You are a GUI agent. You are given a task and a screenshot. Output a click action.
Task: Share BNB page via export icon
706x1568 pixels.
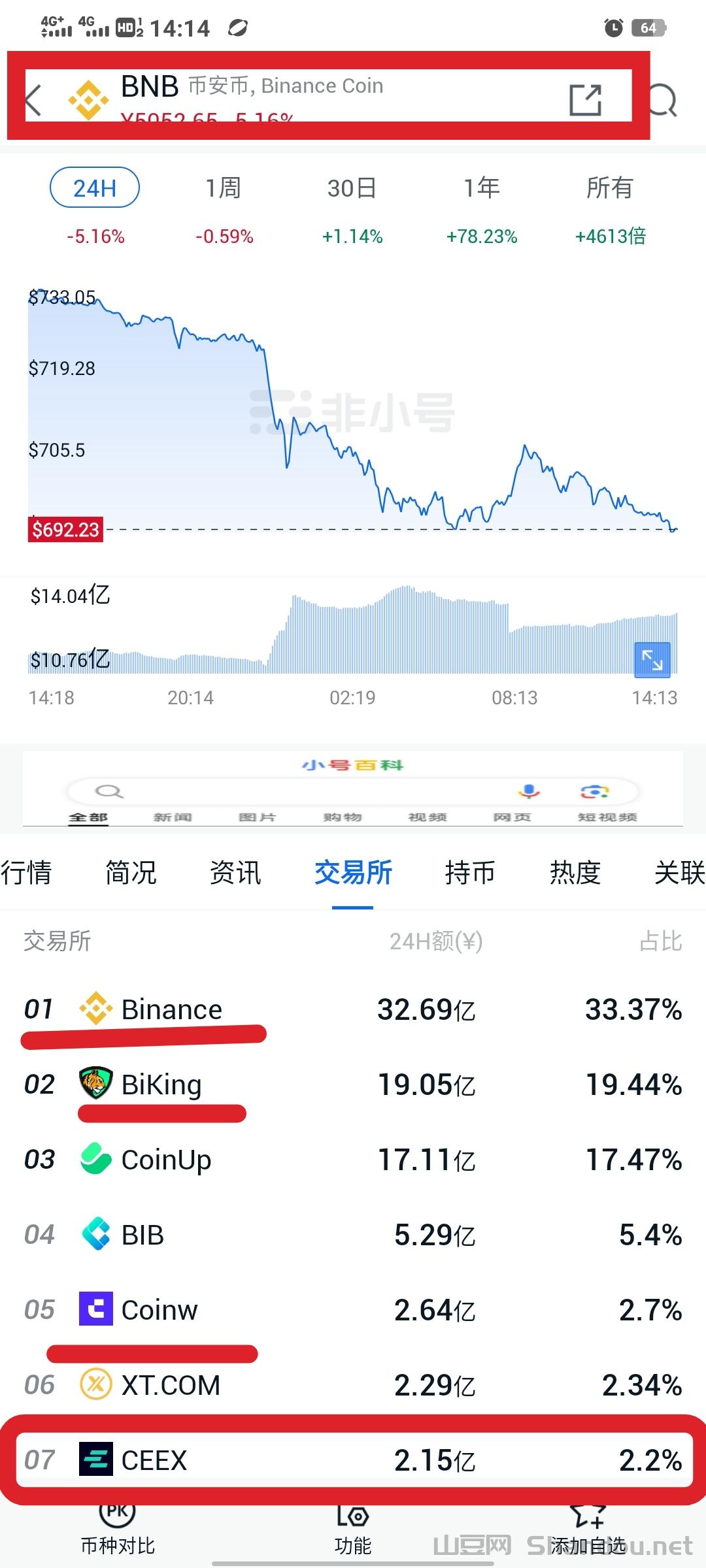(x=585, y=100)
